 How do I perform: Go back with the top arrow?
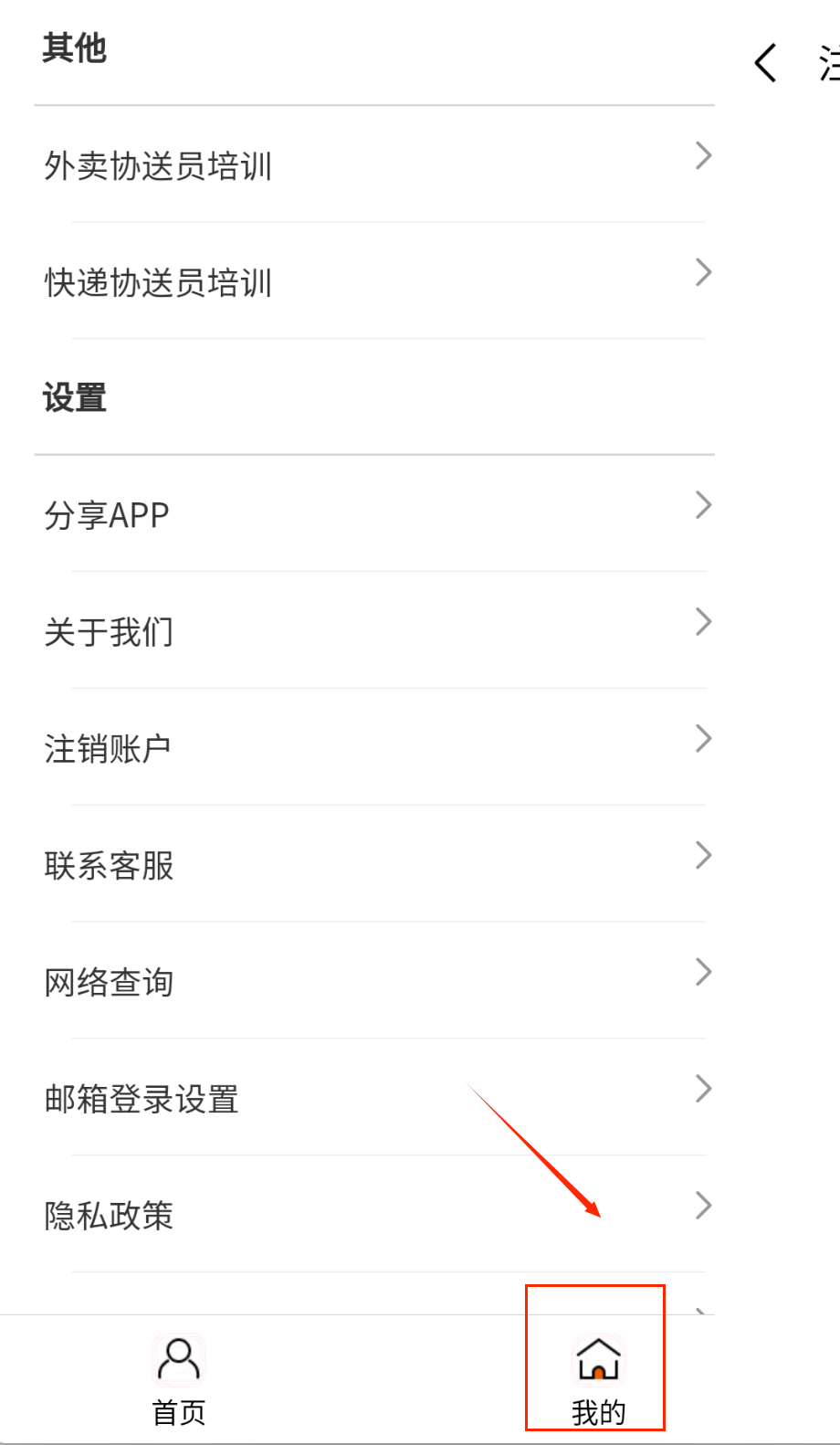click(x=766, y=63)
